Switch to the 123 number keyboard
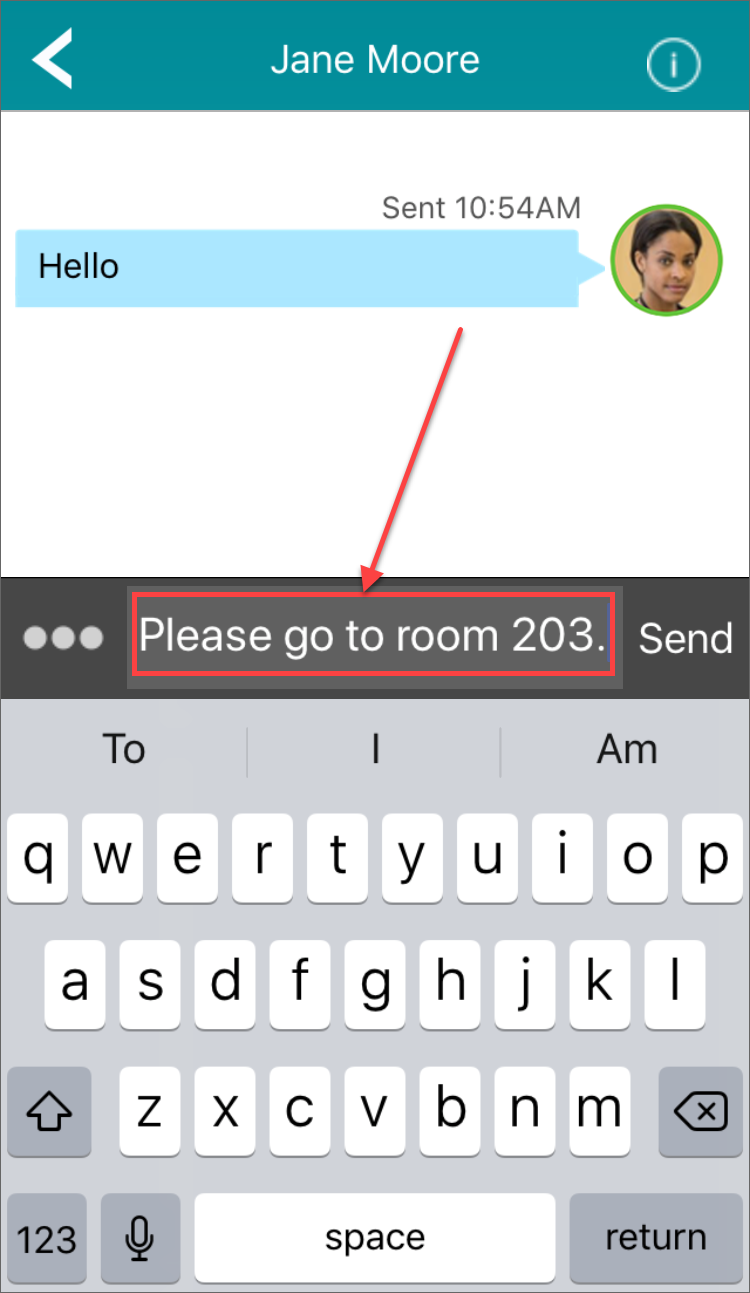 [47, 1238]
